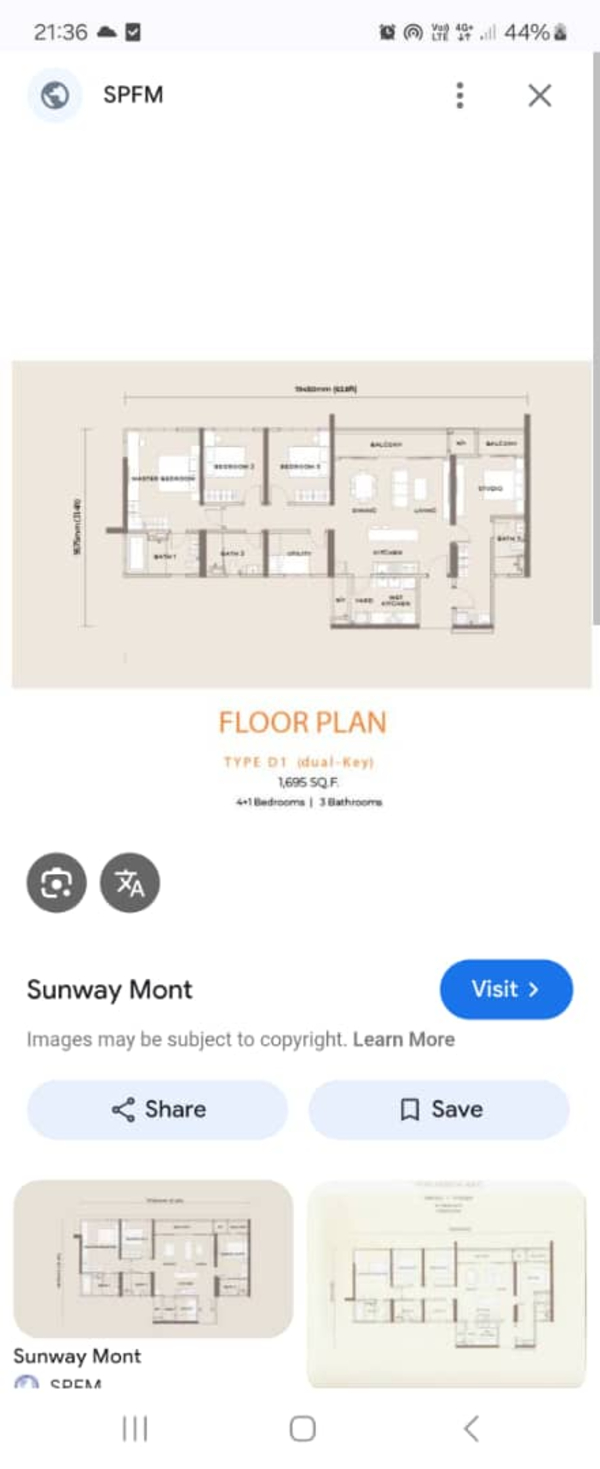Translate text in the image
The width and height of the screenshot is (600, 1469).
tap(130, 882)
